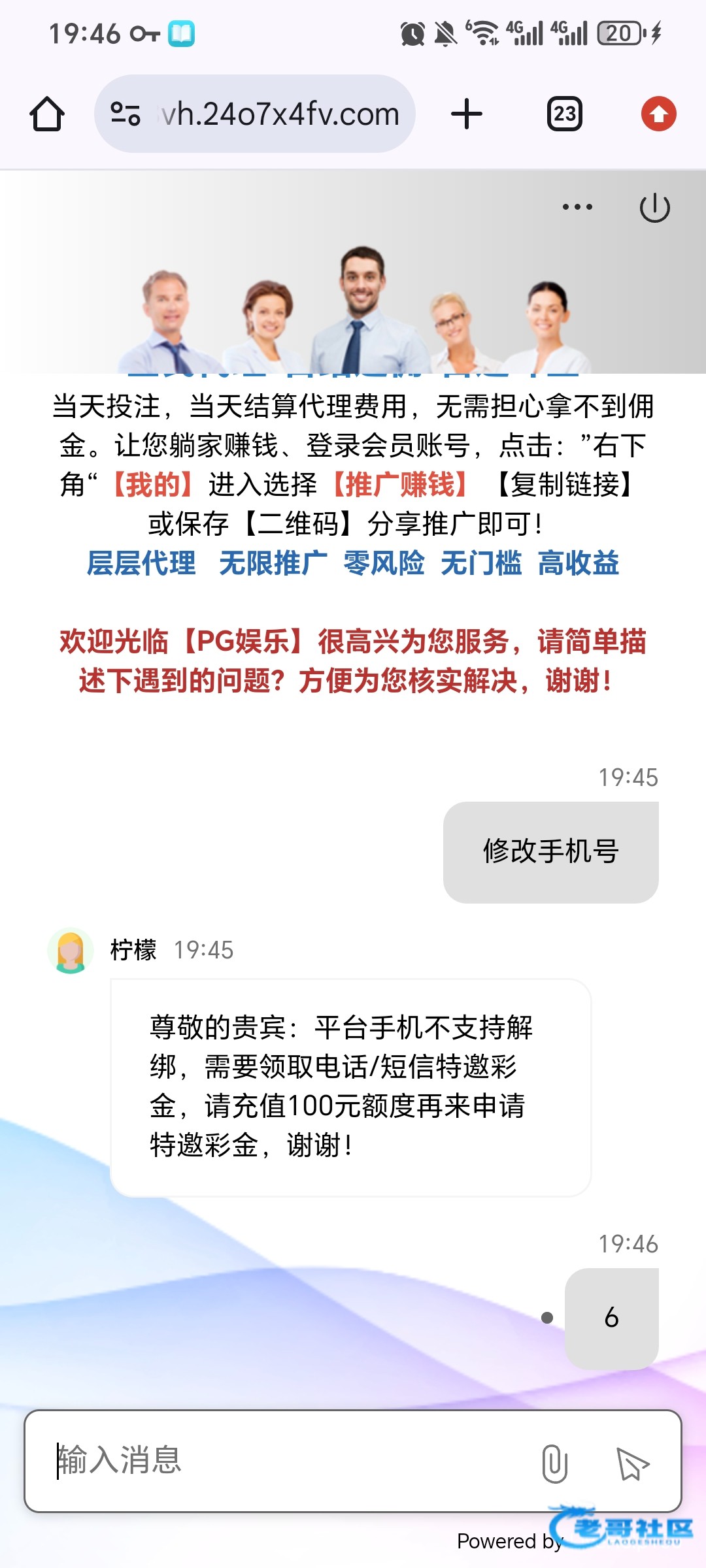Open the tab switcher showing 23 tabs
This screenshot has width=706, height=1568.
pos(564,114)
